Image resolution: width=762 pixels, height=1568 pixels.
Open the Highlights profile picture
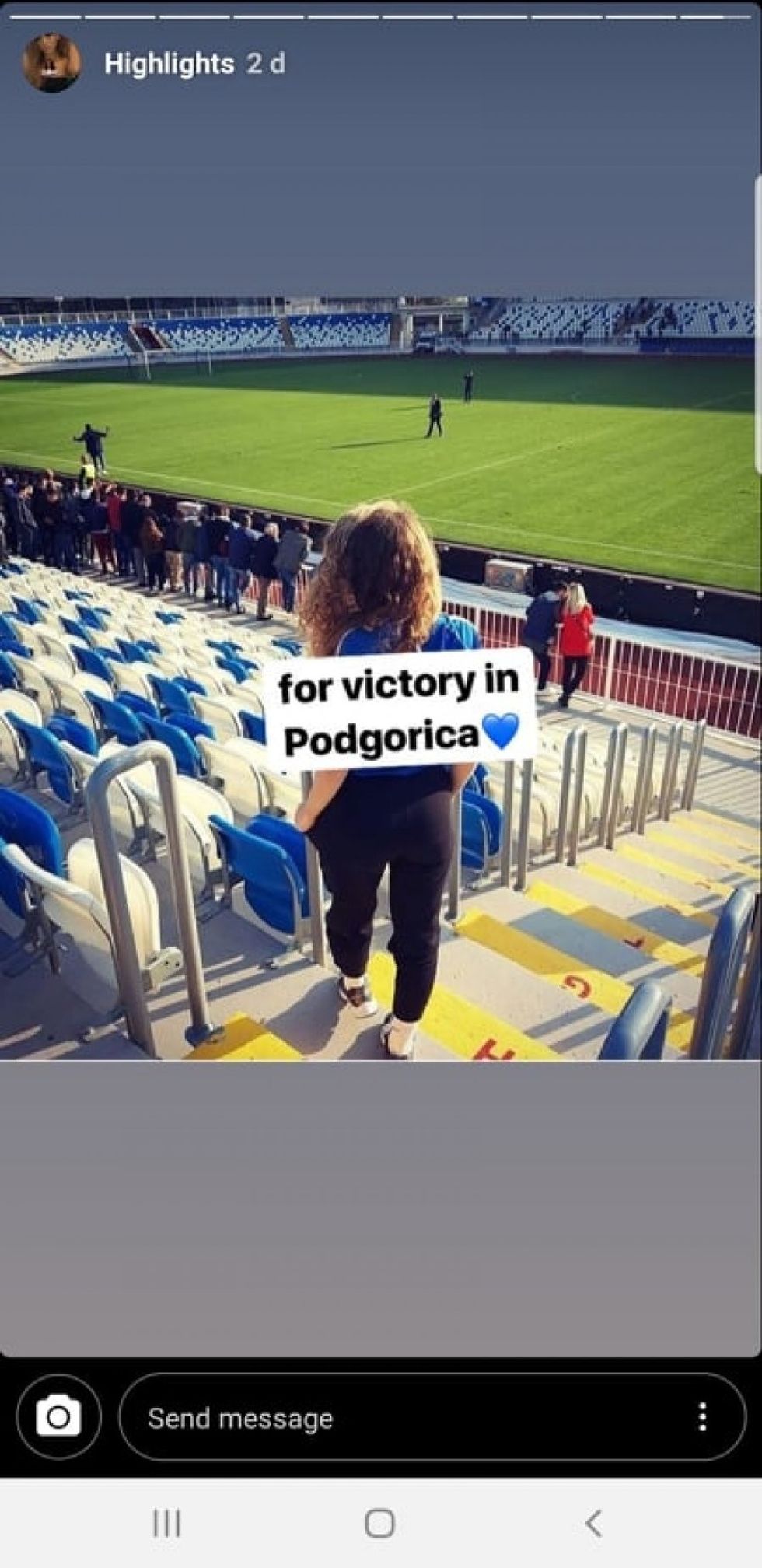click(x=51, y=63)
